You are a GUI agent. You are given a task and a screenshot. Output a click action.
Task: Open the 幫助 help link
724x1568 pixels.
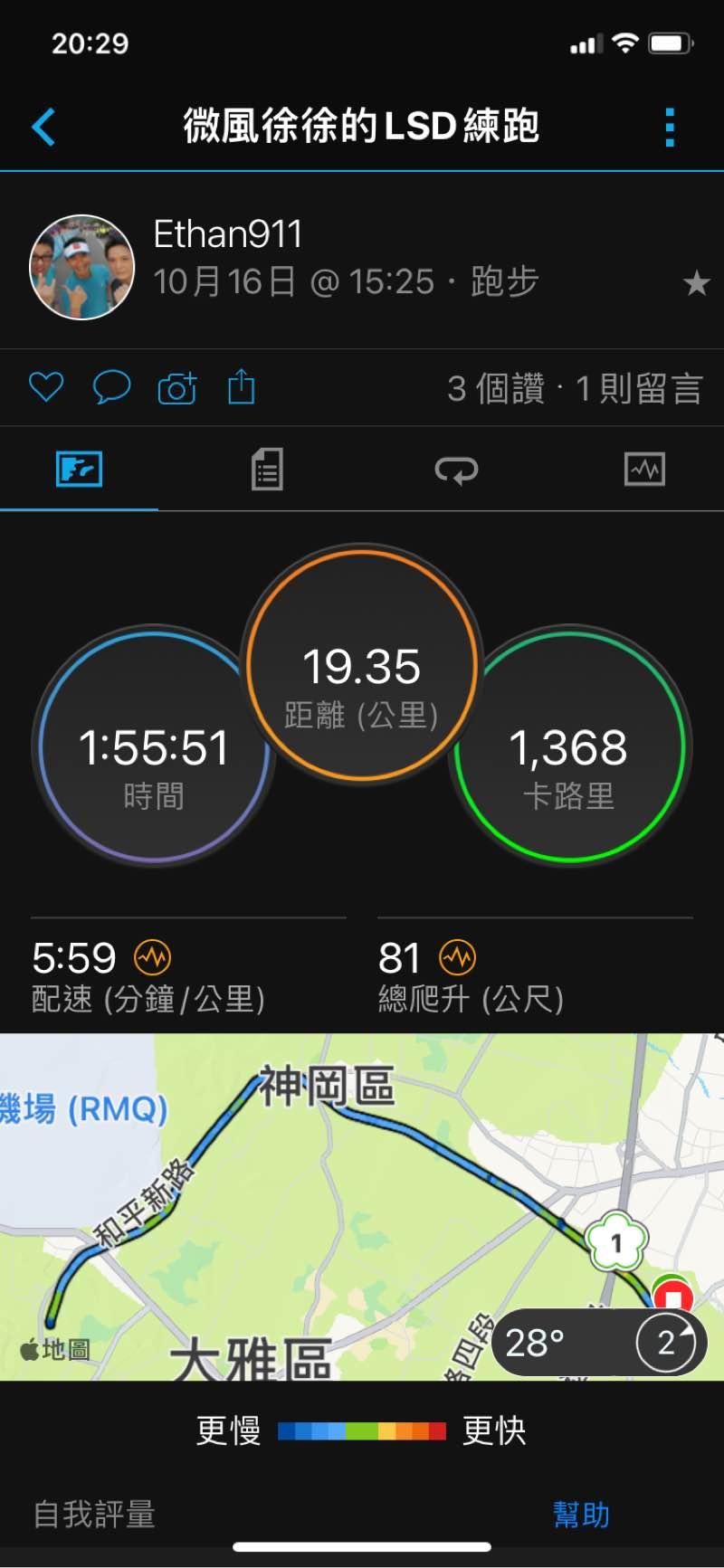coord(581,1514)
